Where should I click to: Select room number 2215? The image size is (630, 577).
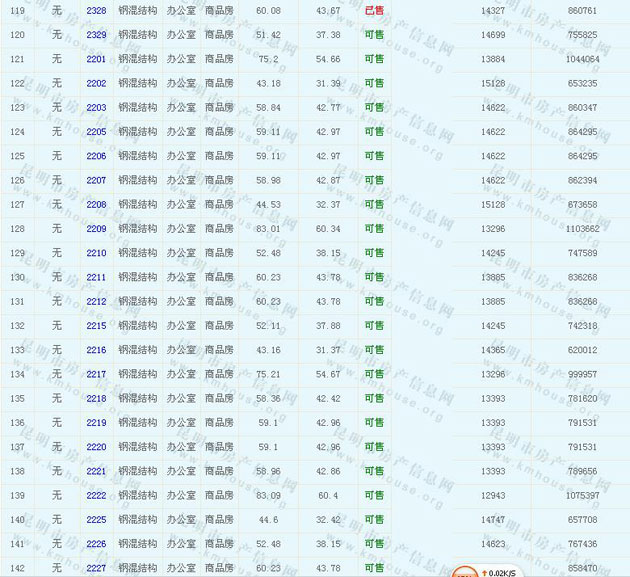pyautogui.click(x=96, y=326)
